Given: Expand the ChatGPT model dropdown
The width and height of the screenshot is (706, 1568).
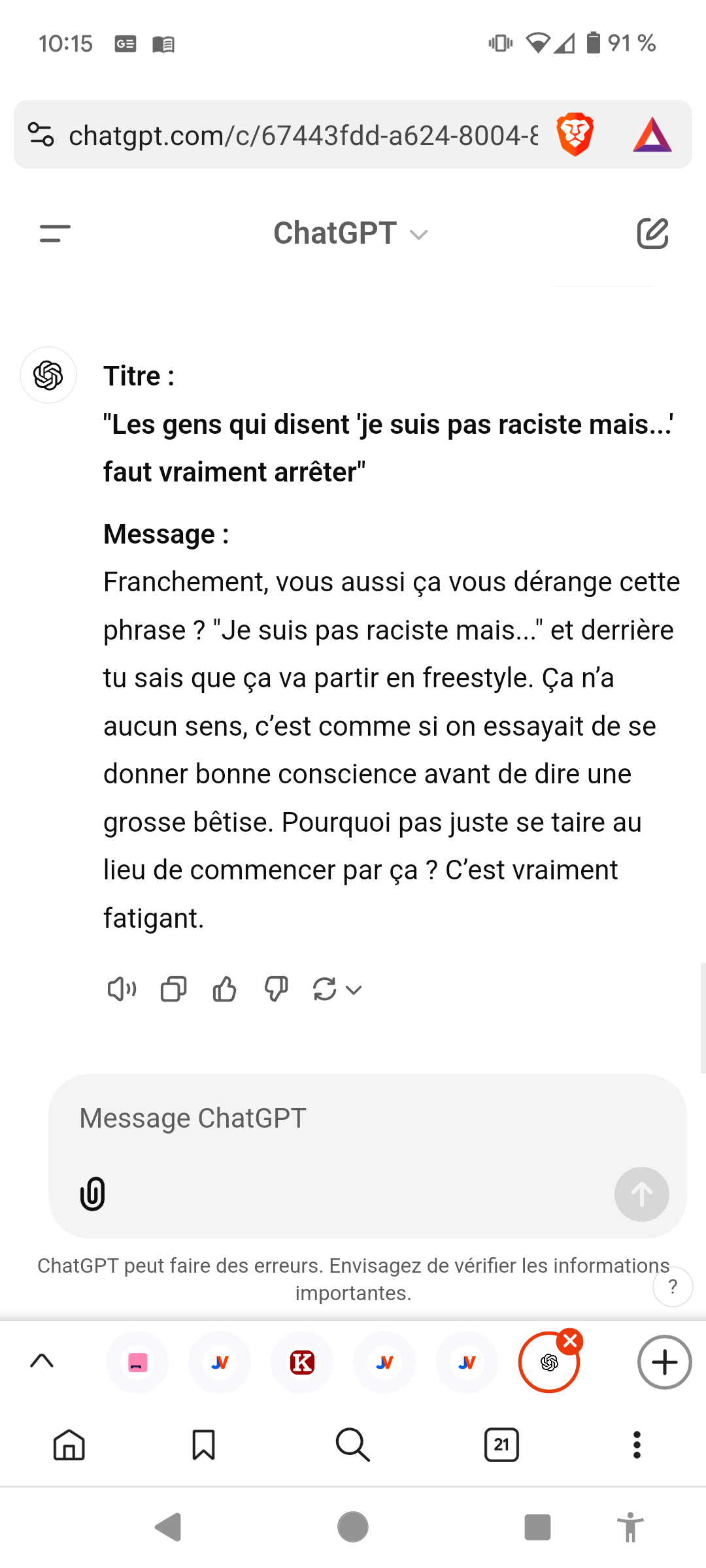Looking at the screenshot, I should (x=351, y=233).
